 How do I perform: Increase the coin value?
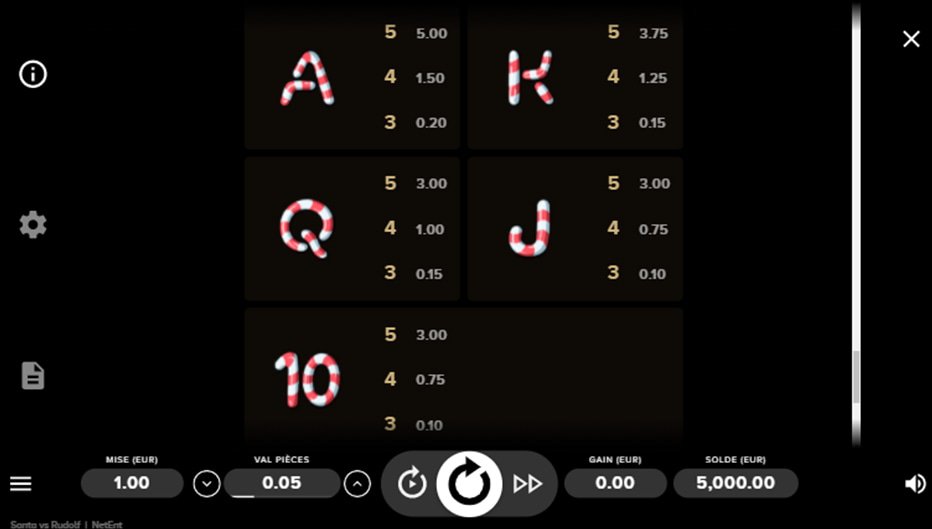(357, 484)
